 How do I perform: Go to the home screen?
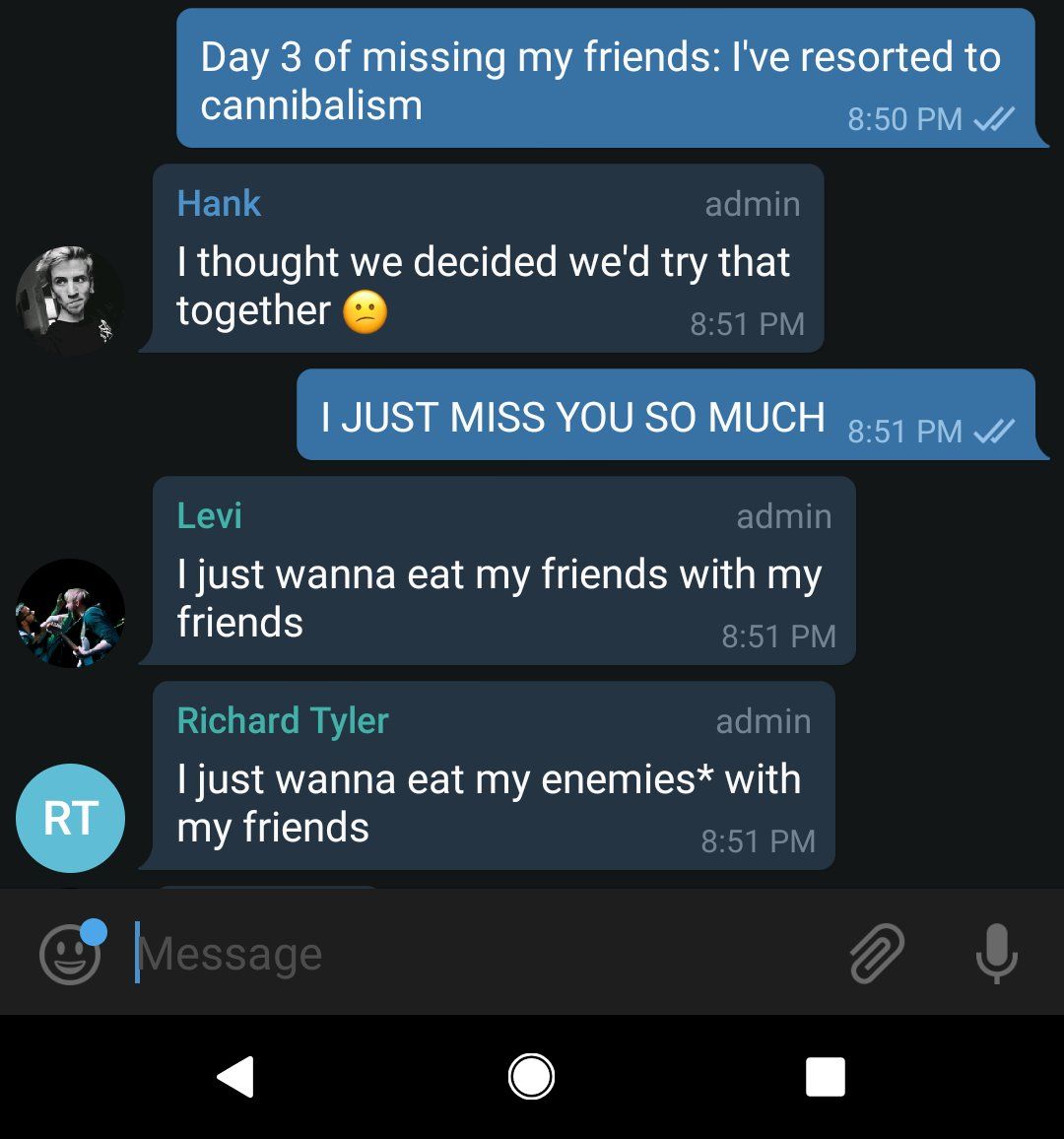point(531,1077)
